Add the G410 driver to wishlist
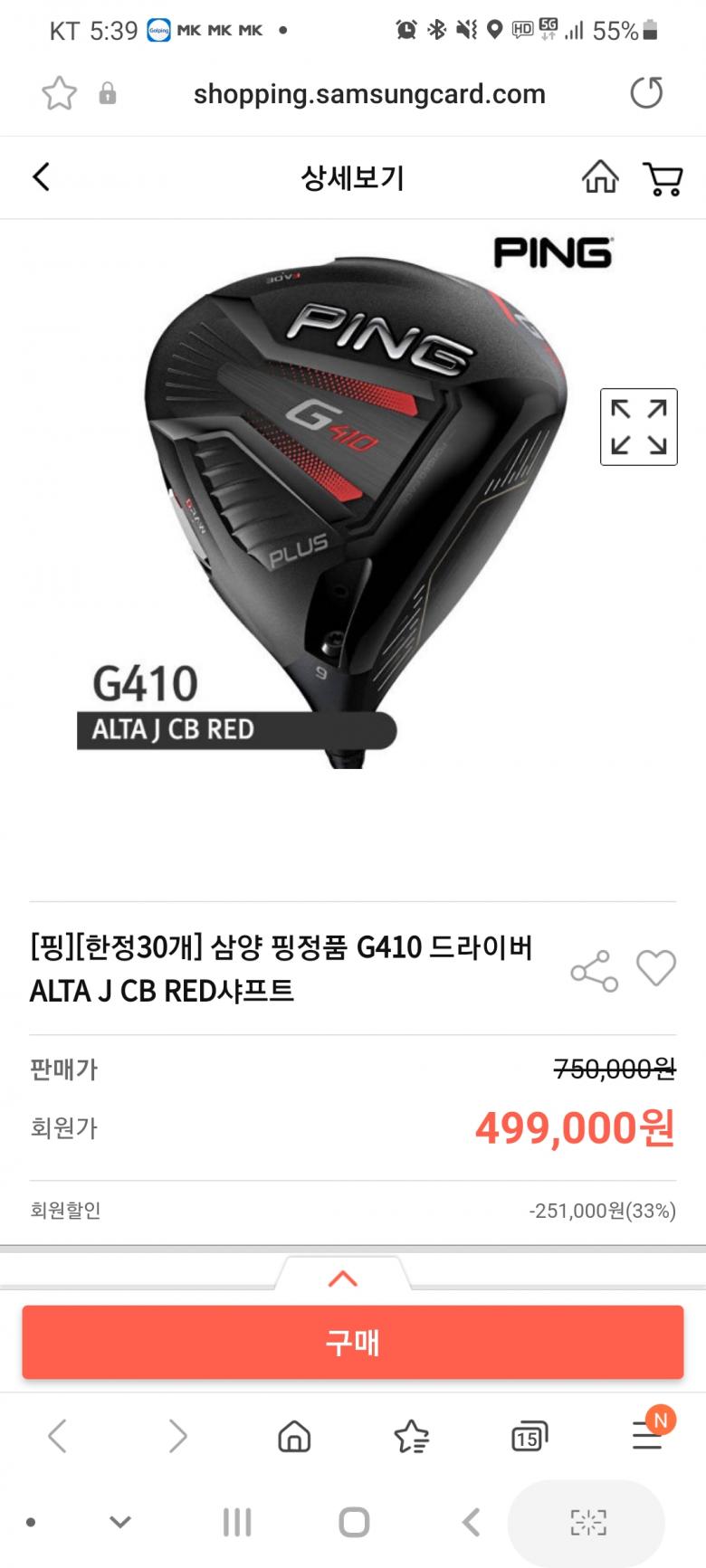This screenshot has height=1568, width=706. click(x=656, y=969)
